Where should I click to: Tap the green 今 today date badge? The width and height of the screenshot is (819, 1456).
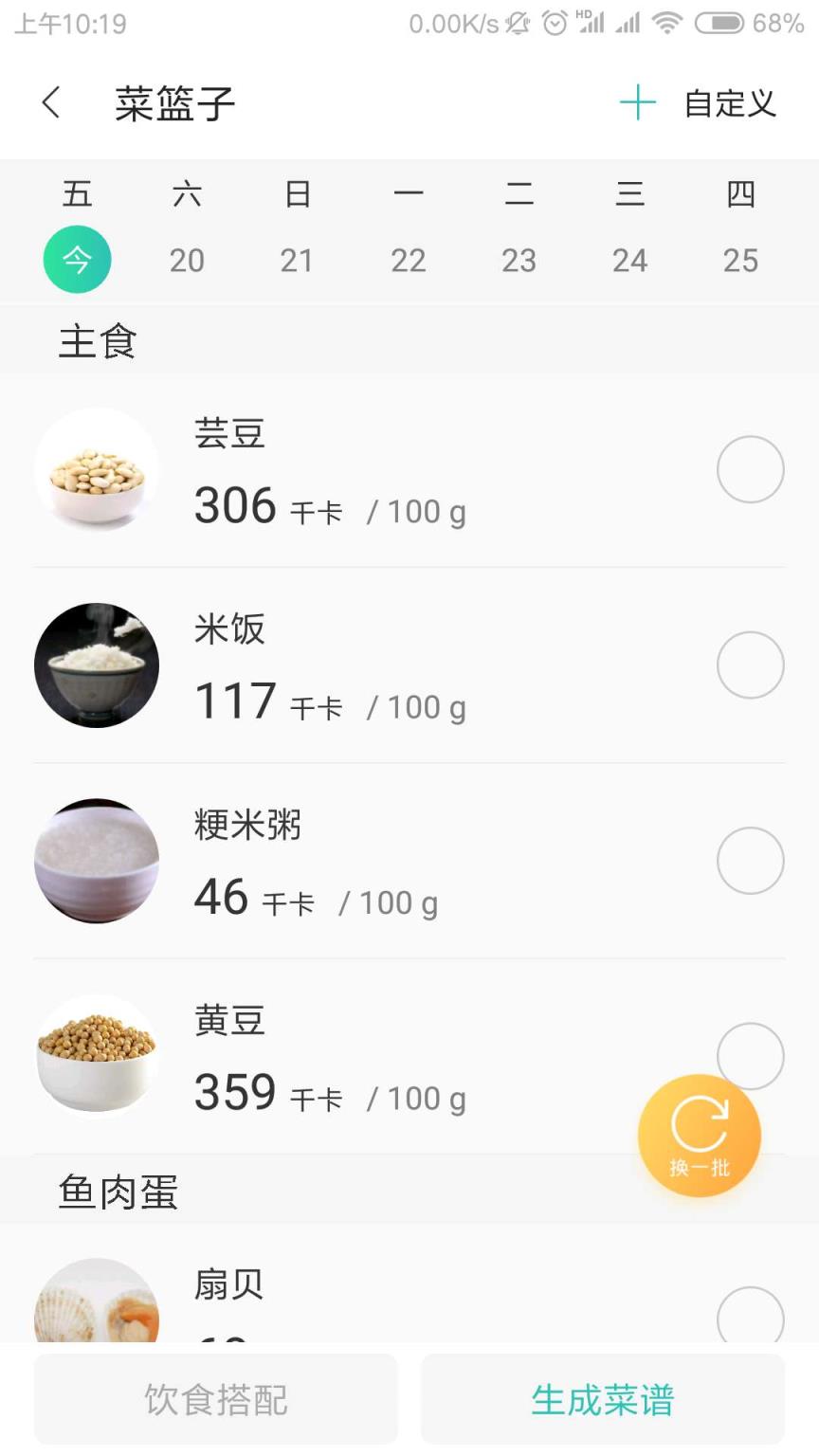[77, 260]
